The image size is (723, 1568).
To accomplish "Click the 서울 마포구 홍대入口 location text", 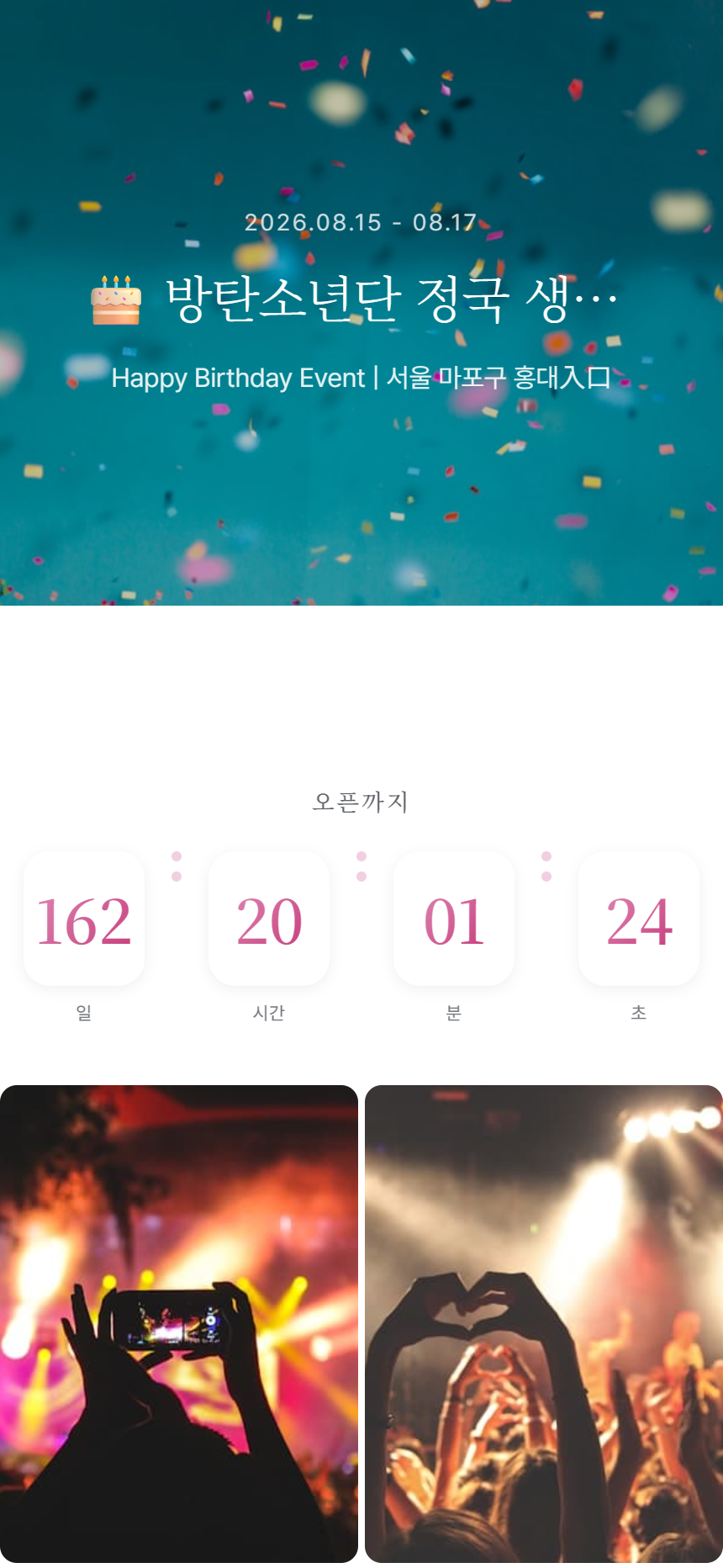I will [496, 378].
